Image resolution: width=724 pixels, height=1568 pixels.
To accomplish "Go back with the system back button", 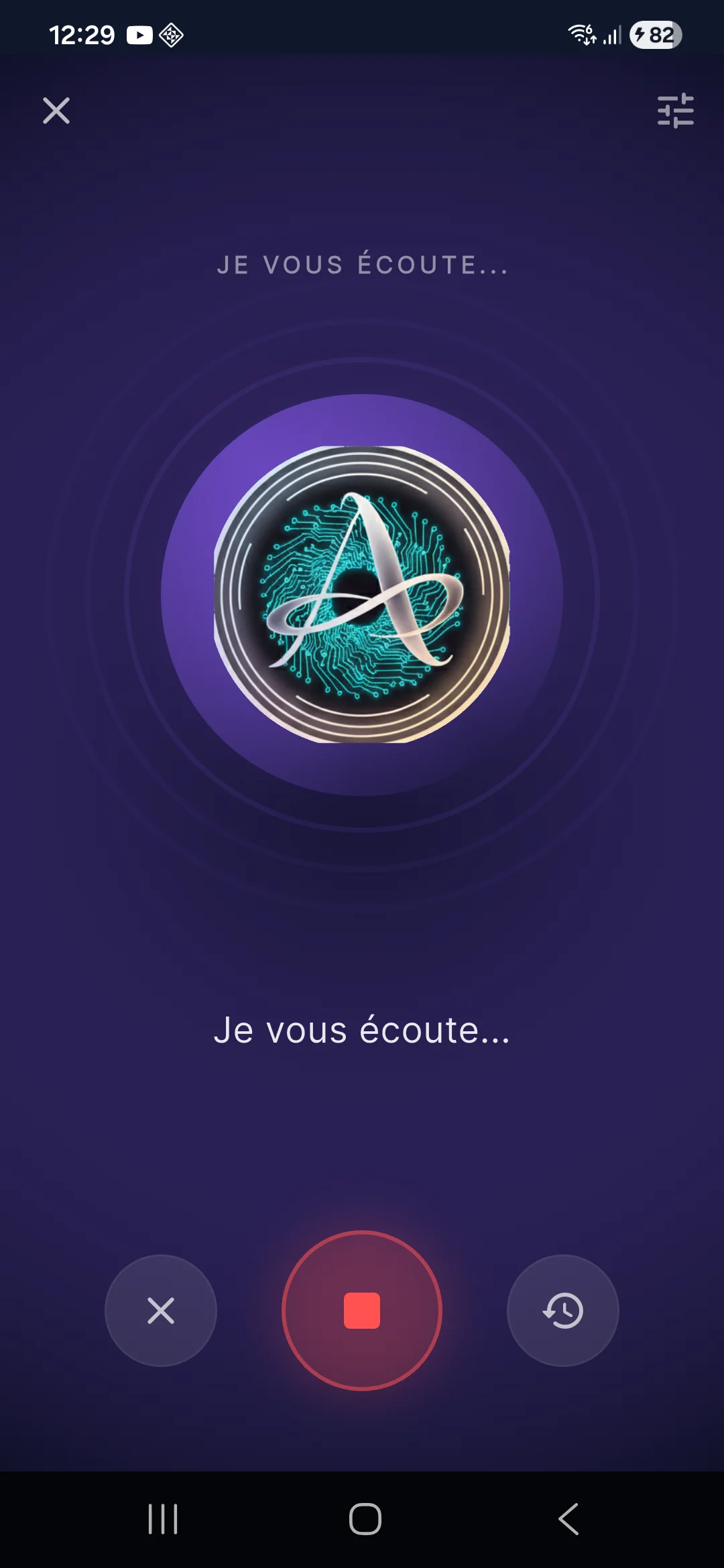I will click(568, 1519).
